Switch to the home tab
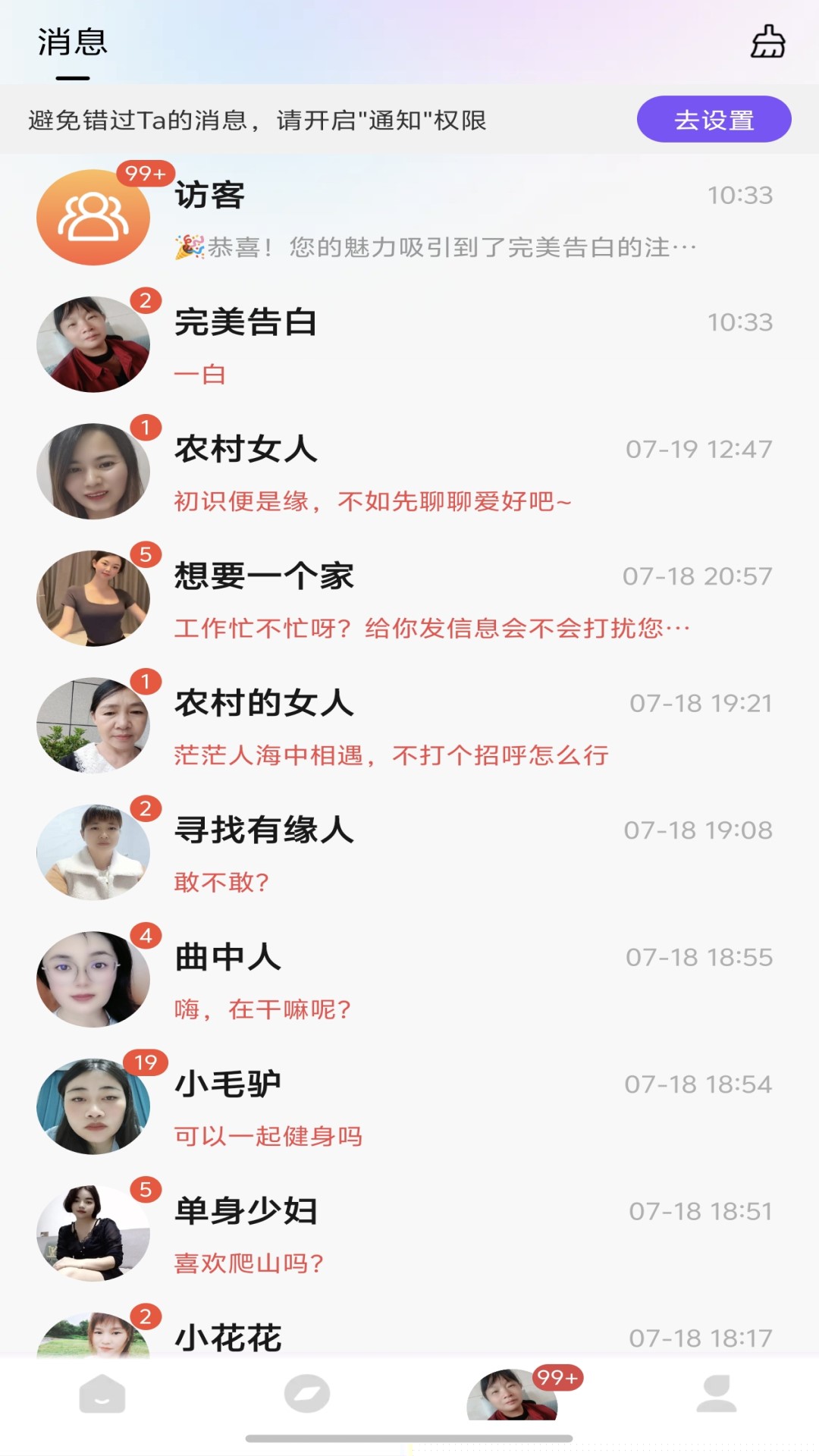Viewport: 819px width, 1456px height. click(x=102, y=1394)
